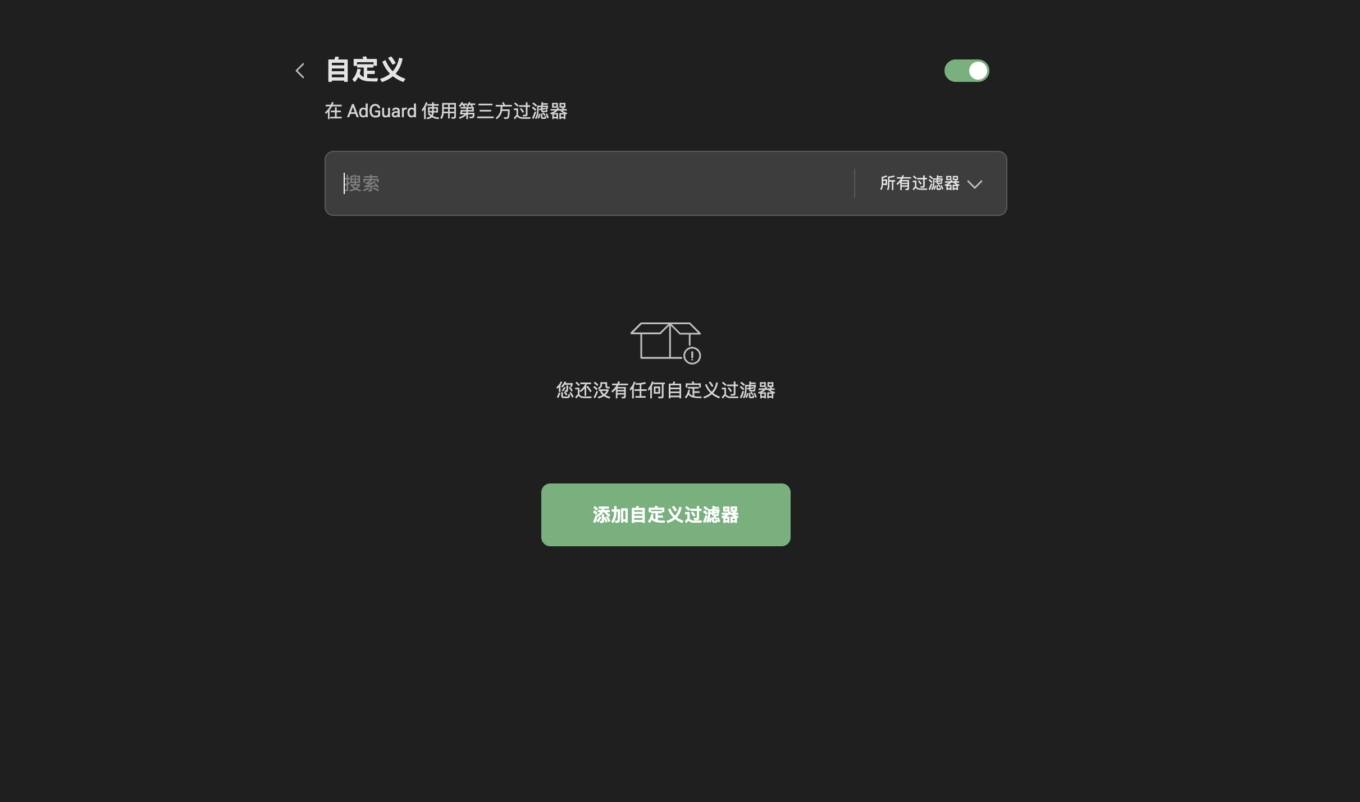Viewport: 1360px width, 802px height.
Task: Focus the 搜索 search field
Action: click(x=590, y=184)
